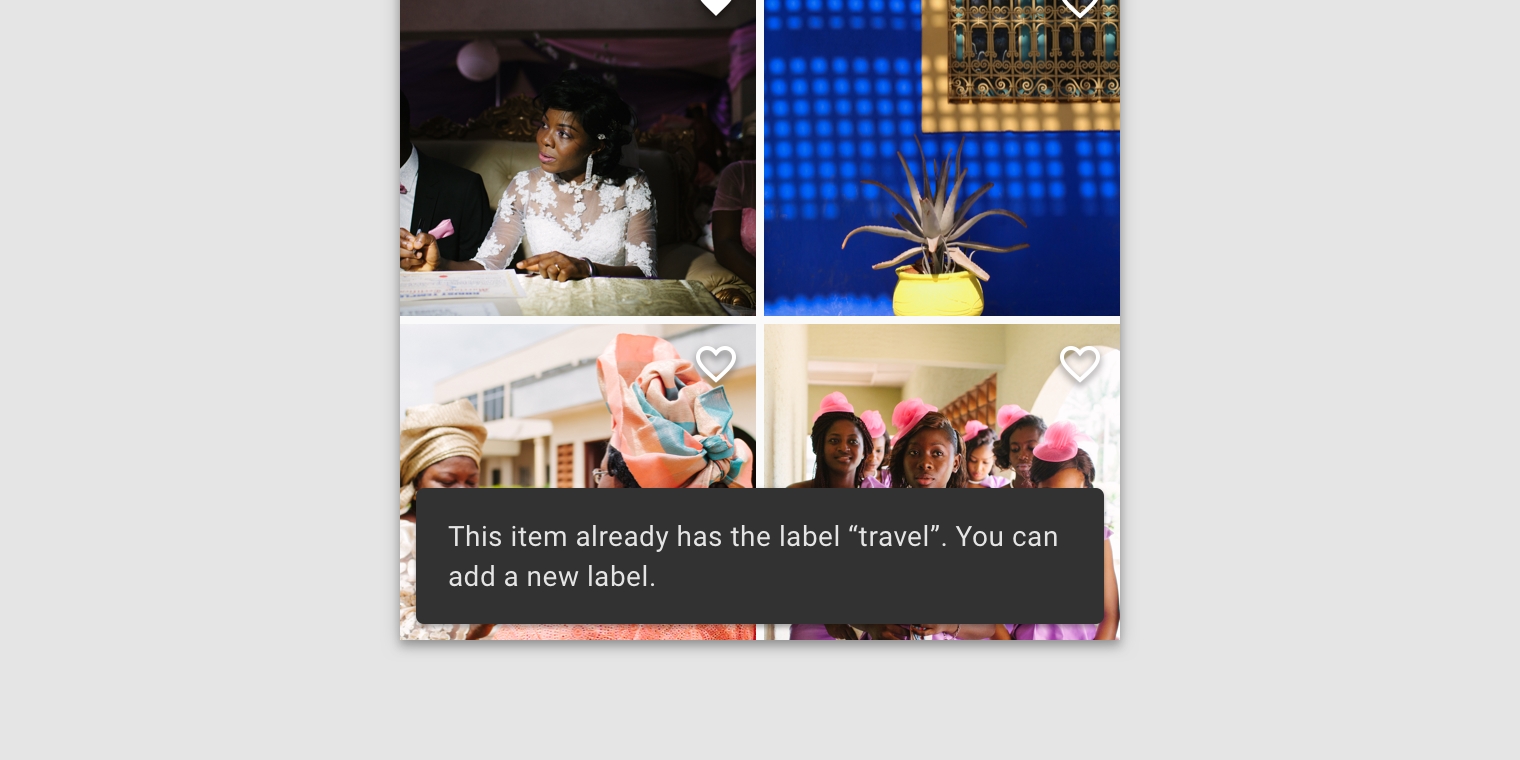Favorite the orange headwrap photo with its heart
The image size is (1520, 760).
coord(716,364)
